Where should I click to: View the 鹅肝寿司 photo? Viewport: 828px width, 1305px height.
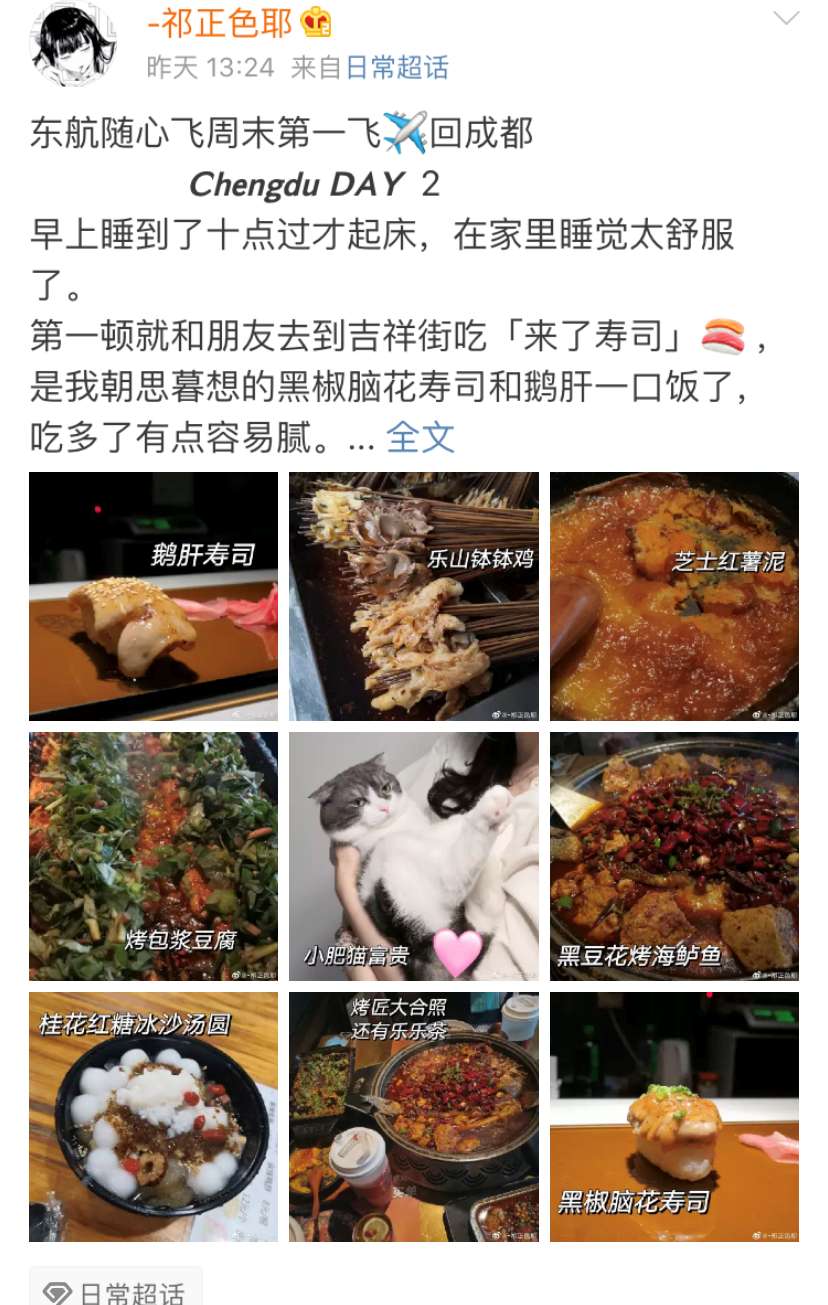[x=153, y=596]
